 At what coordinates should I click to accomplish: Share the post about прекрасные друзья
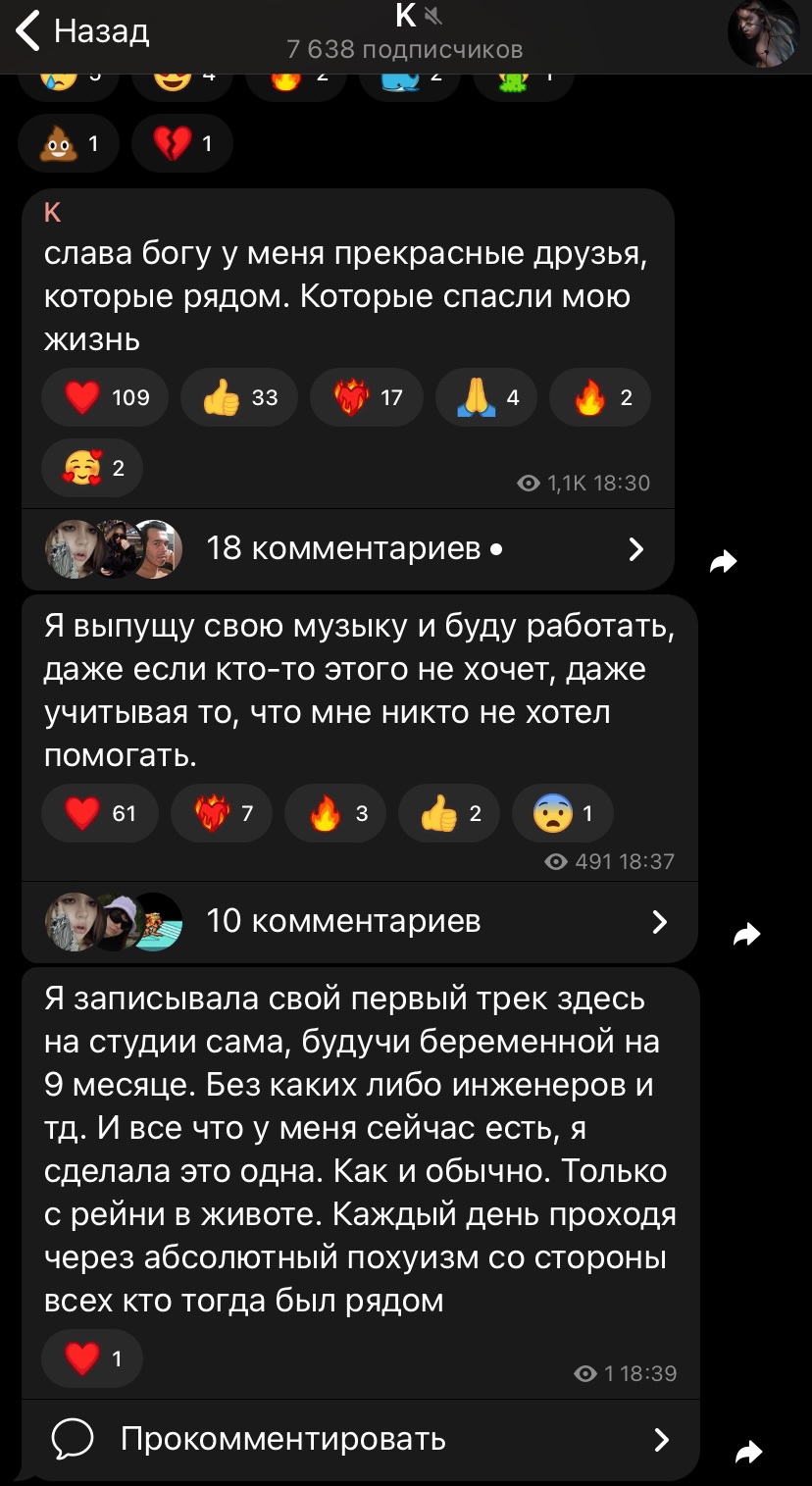click(x=723, y=561)
